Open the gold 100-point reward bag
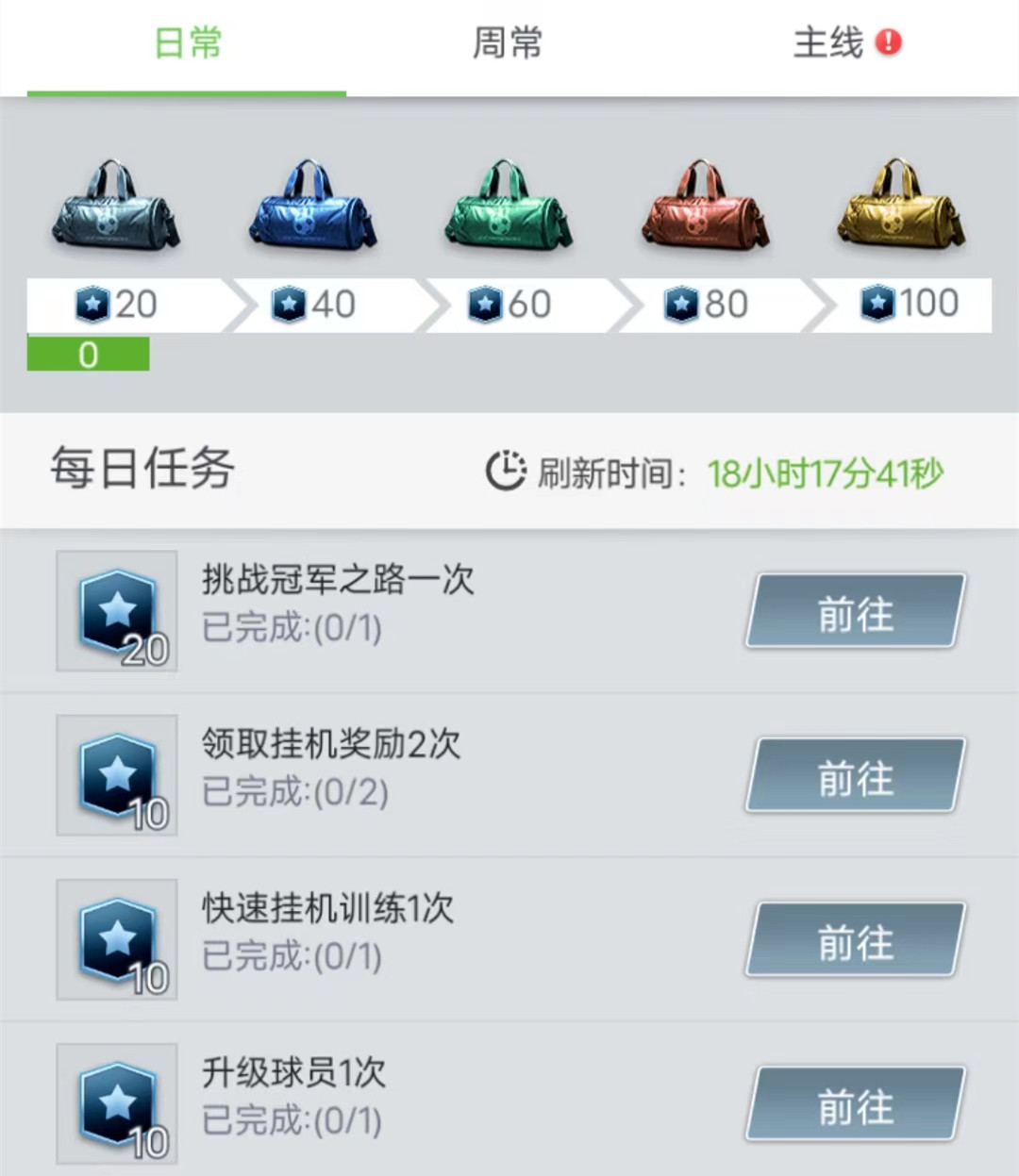Viewport: 1019px width, 1176px height. click(901, 207)
